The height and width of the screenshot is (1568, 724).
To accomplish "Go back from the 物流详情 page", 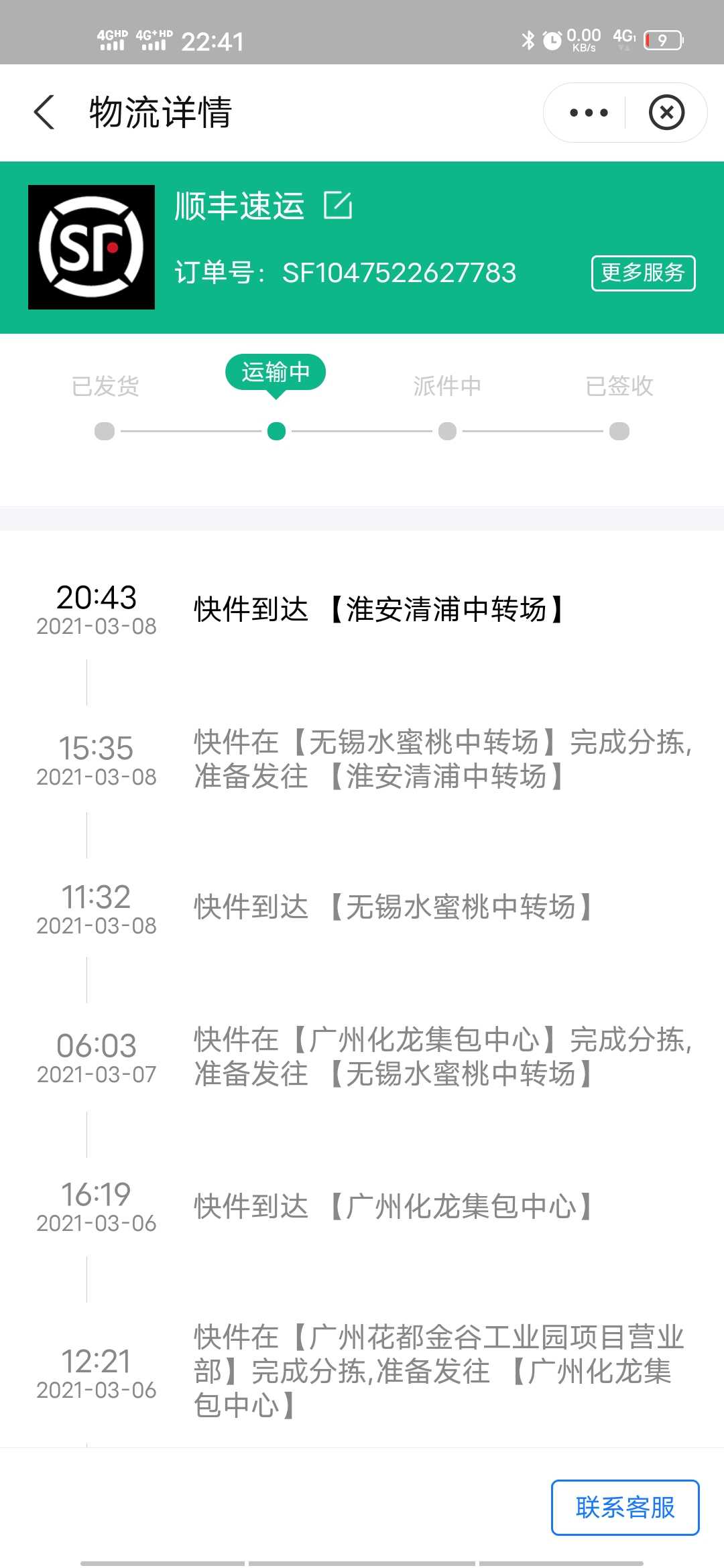I will 44,112.
